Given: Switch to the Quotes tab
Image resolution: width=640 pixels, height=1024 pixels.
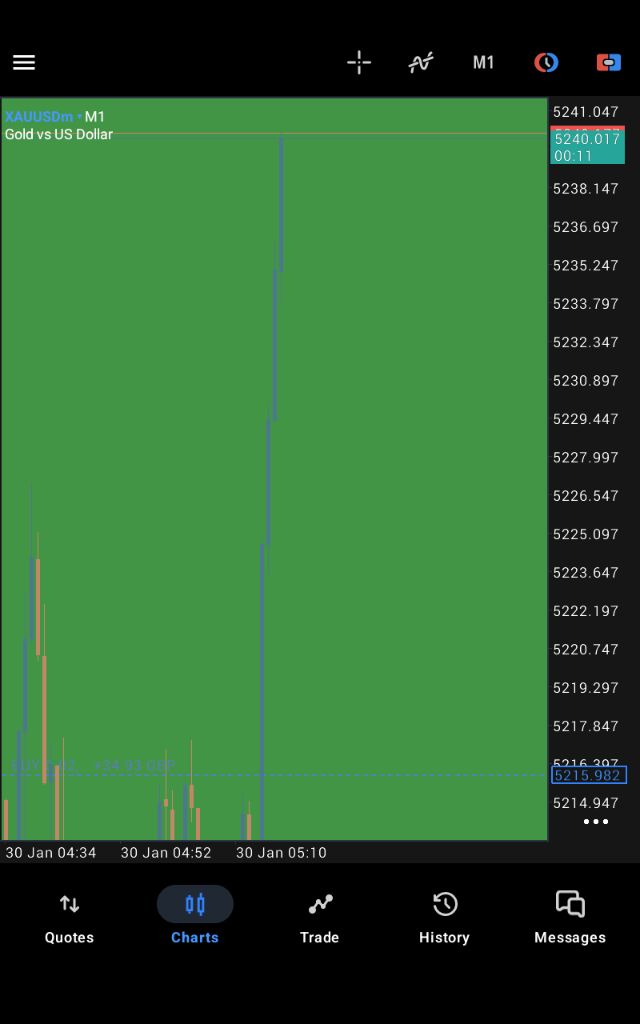Looking at the screenshot, I should [x=69, y=918].
